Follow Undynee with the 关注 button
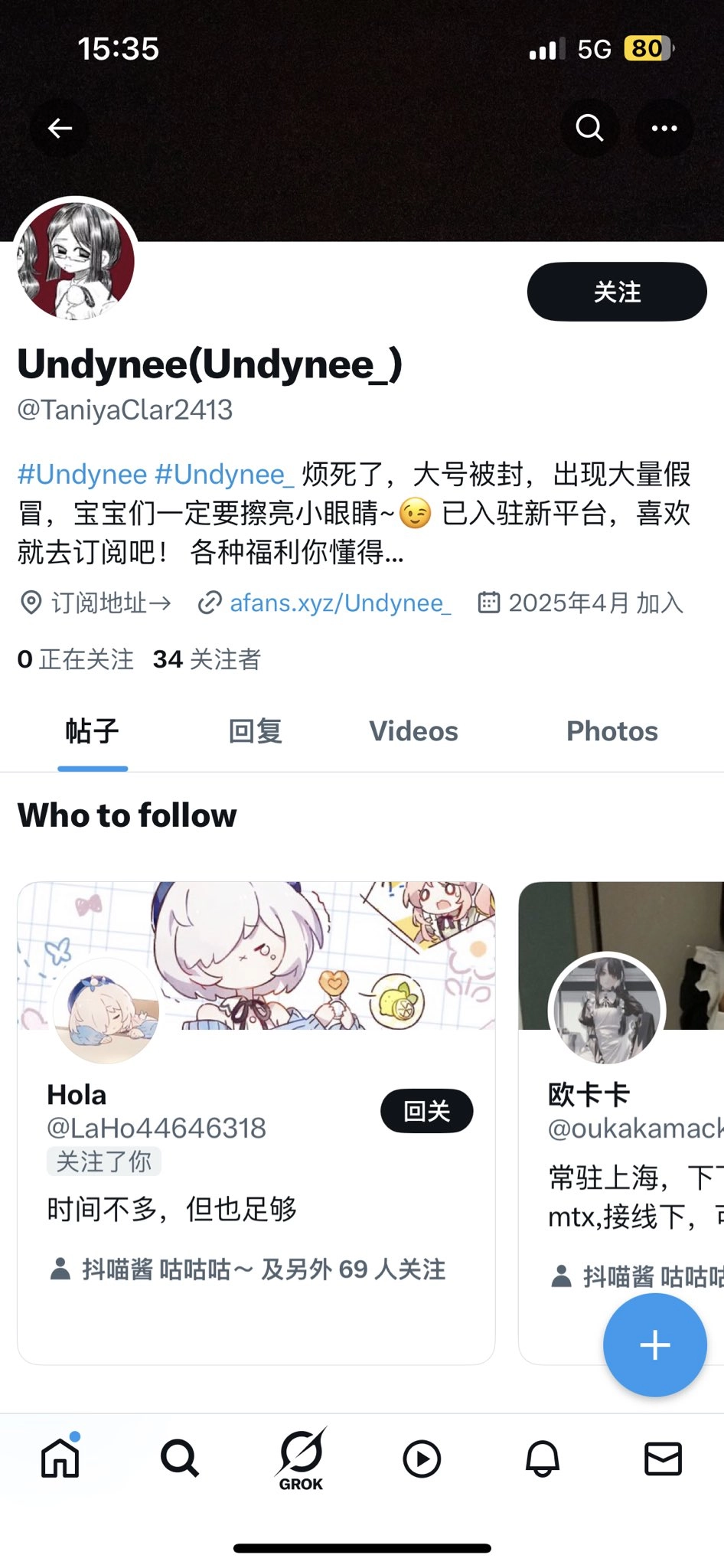Screen dimensions: 724x1568 [616, 292]
